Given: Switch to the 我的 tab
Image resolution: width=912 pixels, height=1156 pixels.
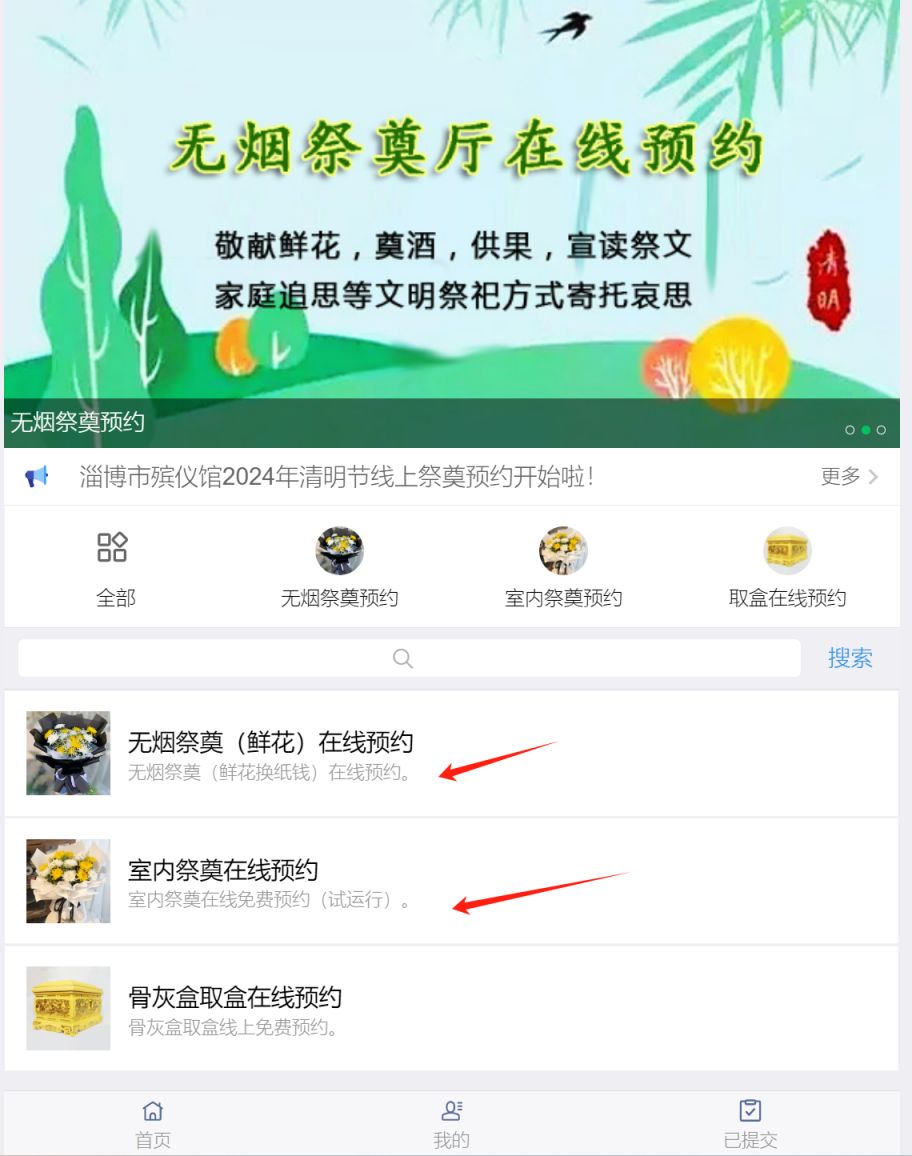Looking at the screenshot, I should pyautogui.click(x=451, y=1124).
